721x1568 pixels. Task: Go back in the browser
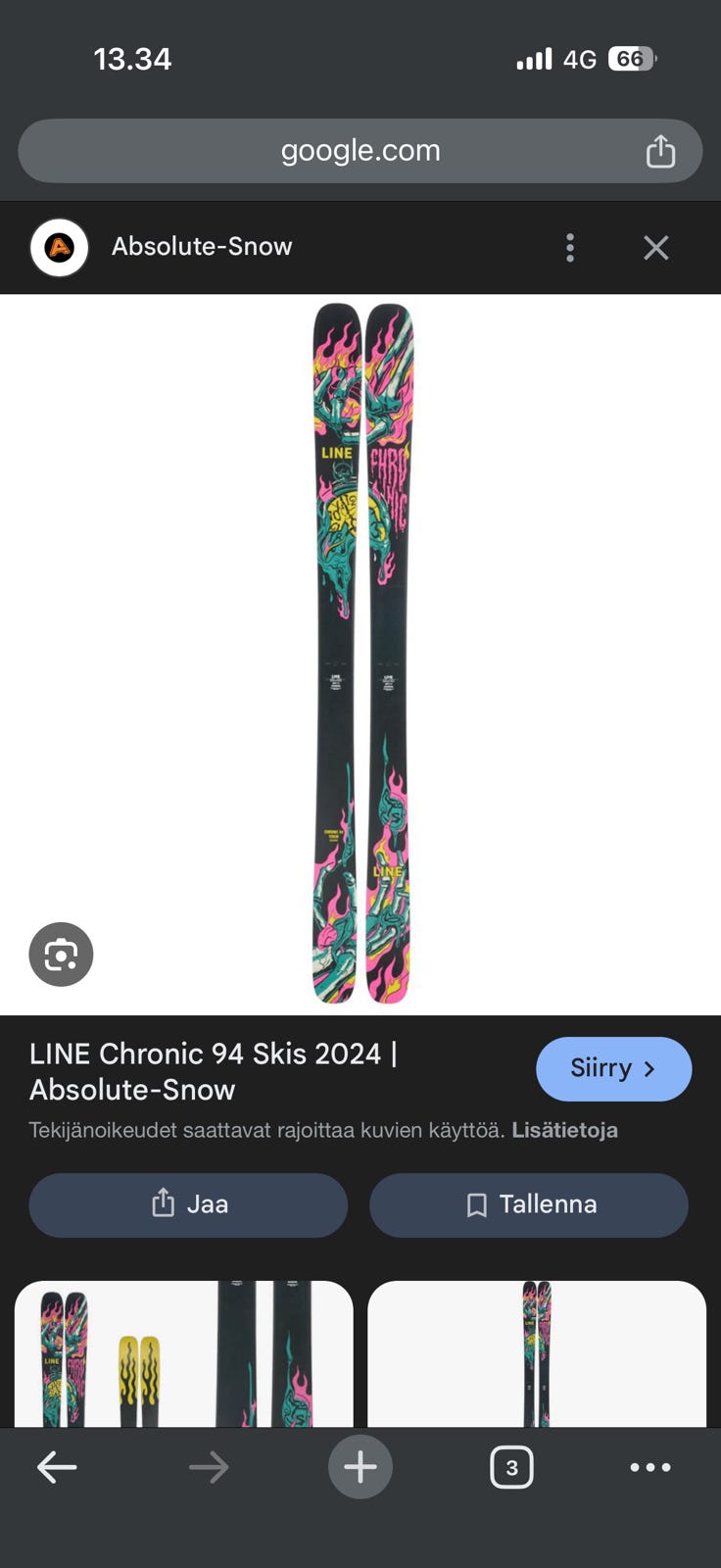point(57,1467)
